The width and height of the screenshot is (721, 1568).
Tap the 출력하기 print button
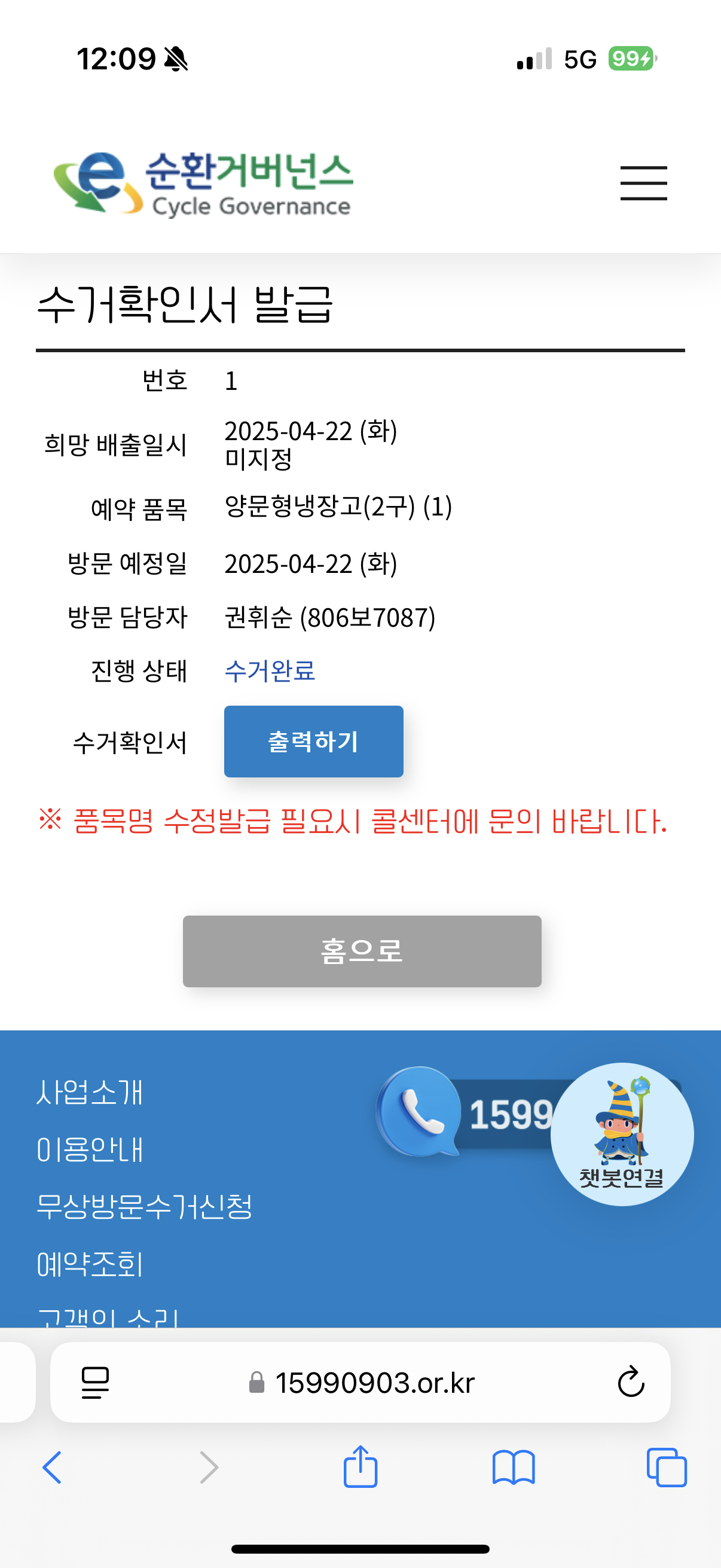(x=313, y=741)
